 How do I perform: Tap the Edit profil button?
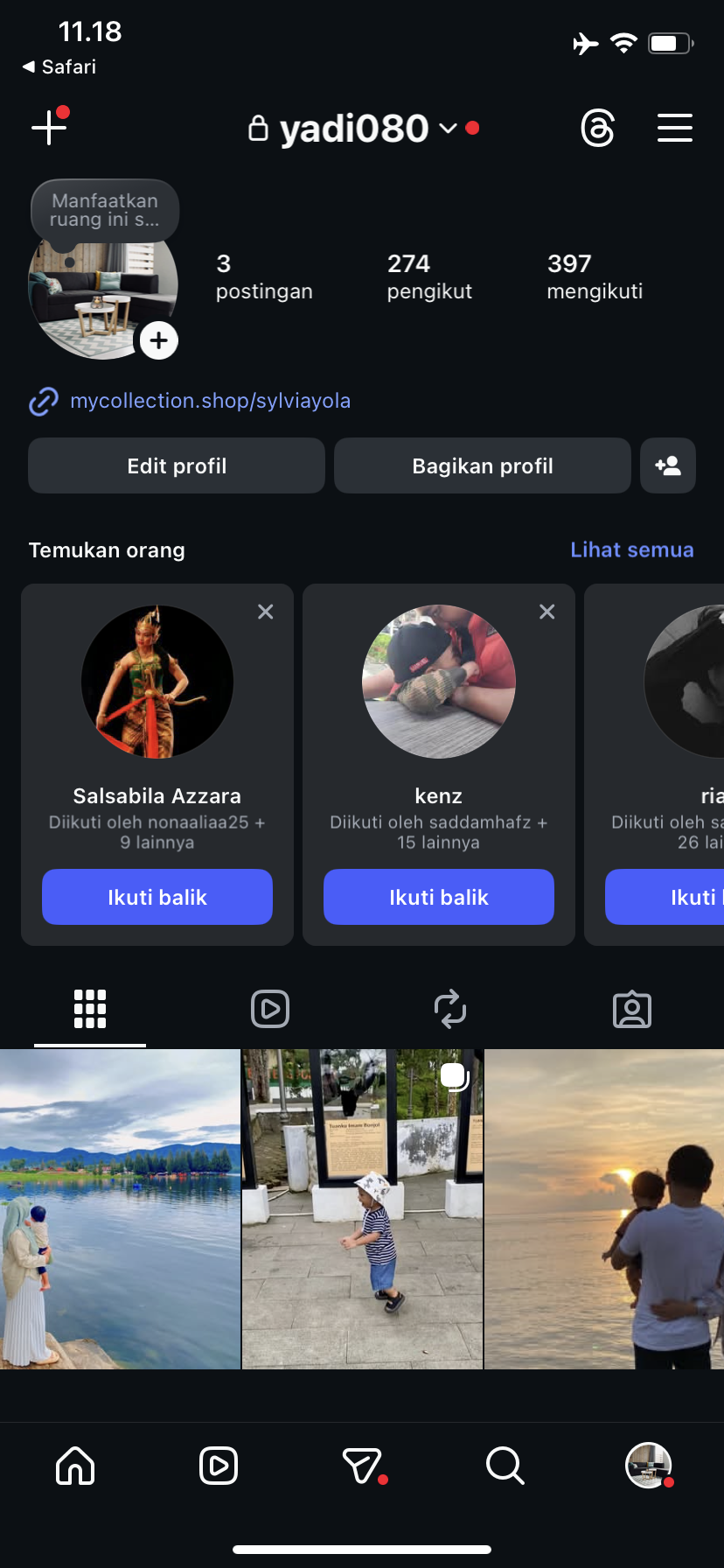[x=177, y=465]
